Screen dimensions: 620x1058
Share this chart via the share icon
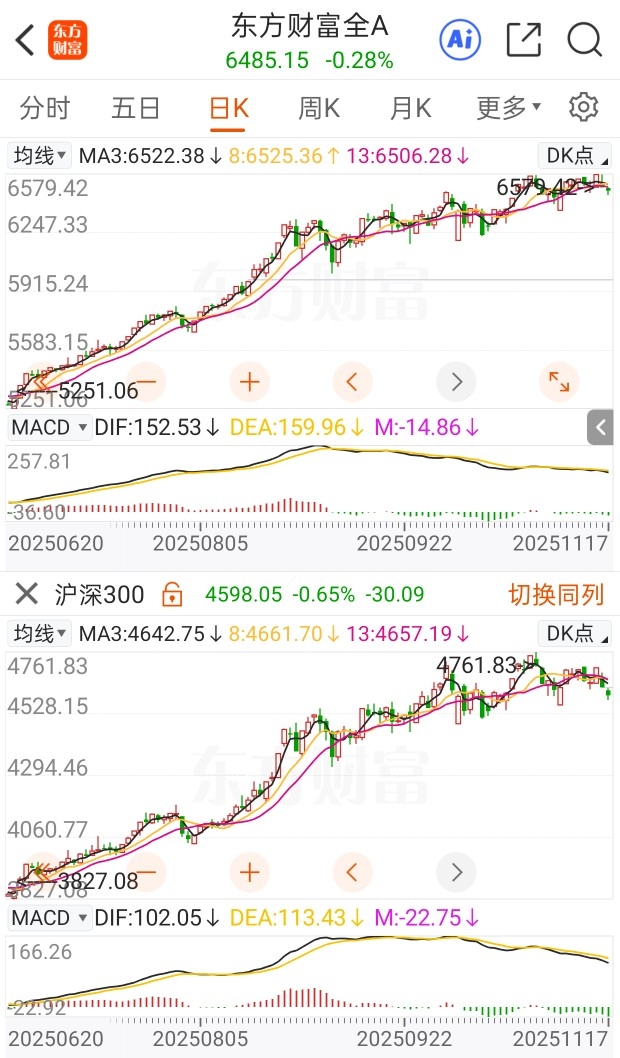point(523,40)
